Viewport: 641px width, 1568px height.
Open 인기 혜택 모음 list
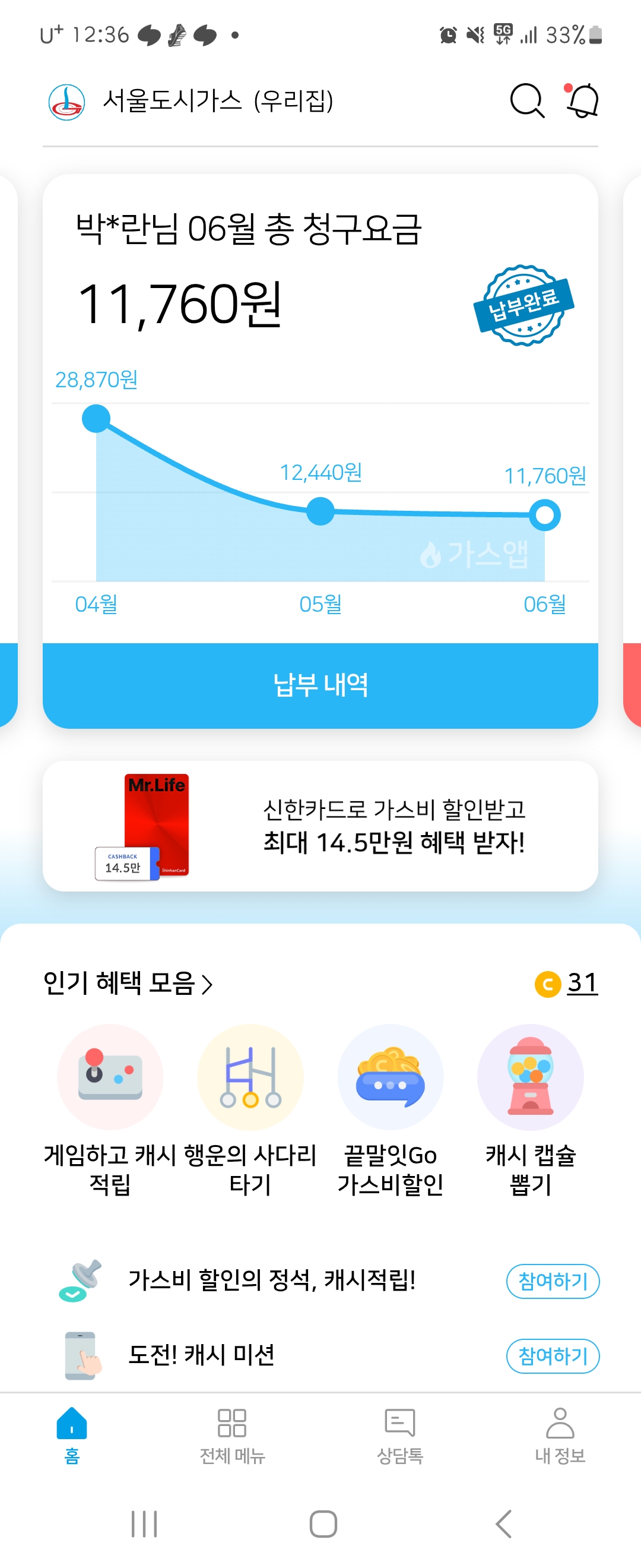point(128,983)
